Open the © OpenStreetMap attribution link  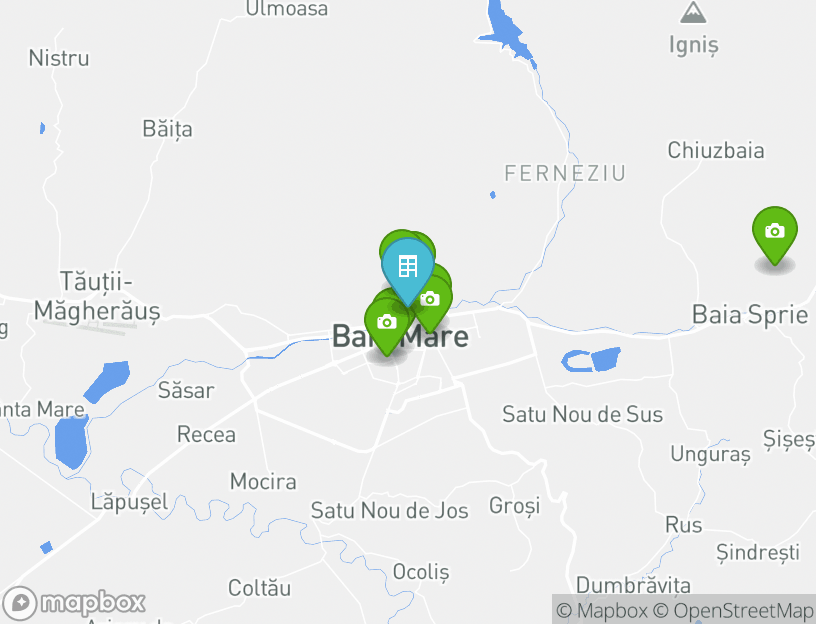pyautogui.click(x=733, y=610)
